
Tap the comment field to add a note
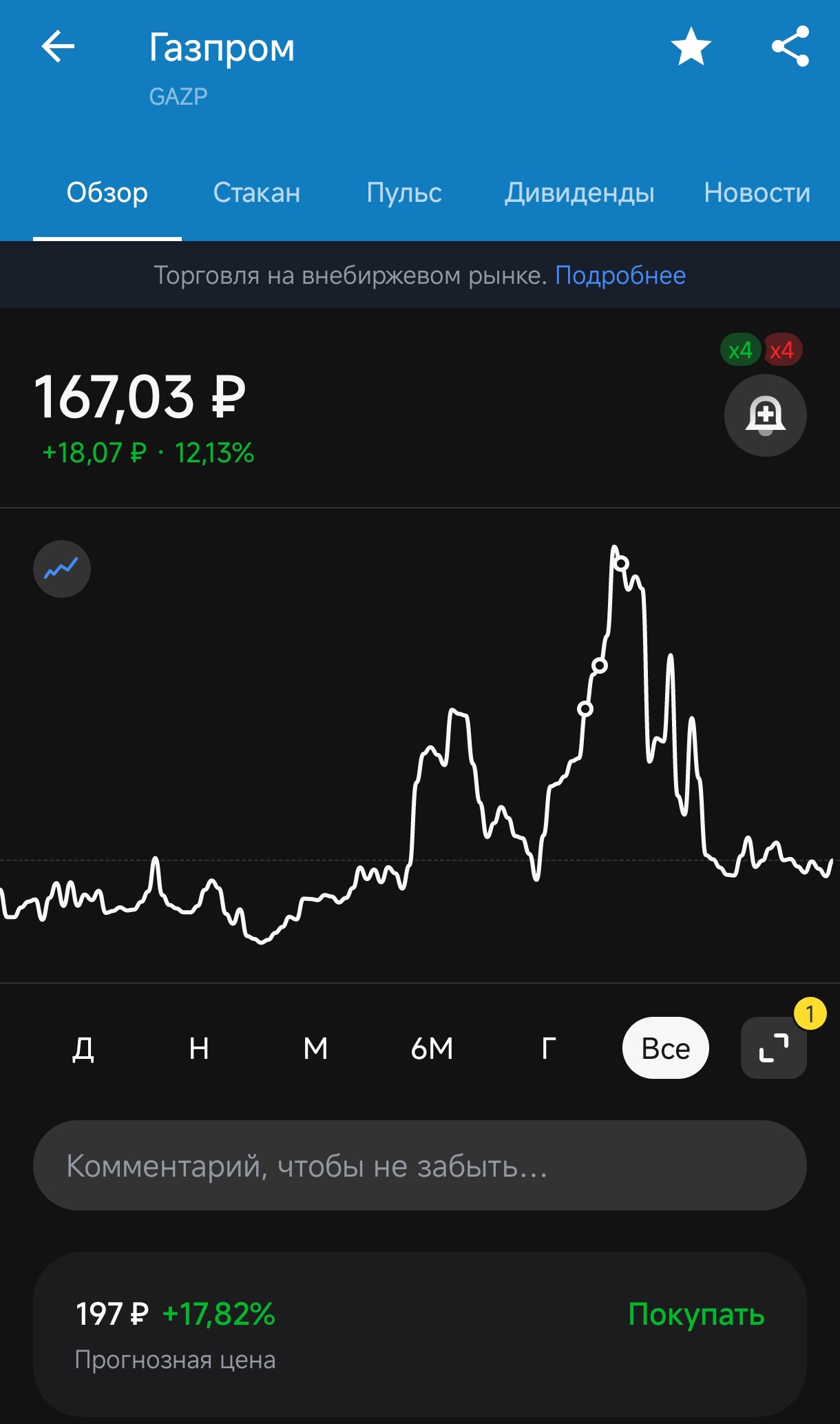coord(419,1166)
